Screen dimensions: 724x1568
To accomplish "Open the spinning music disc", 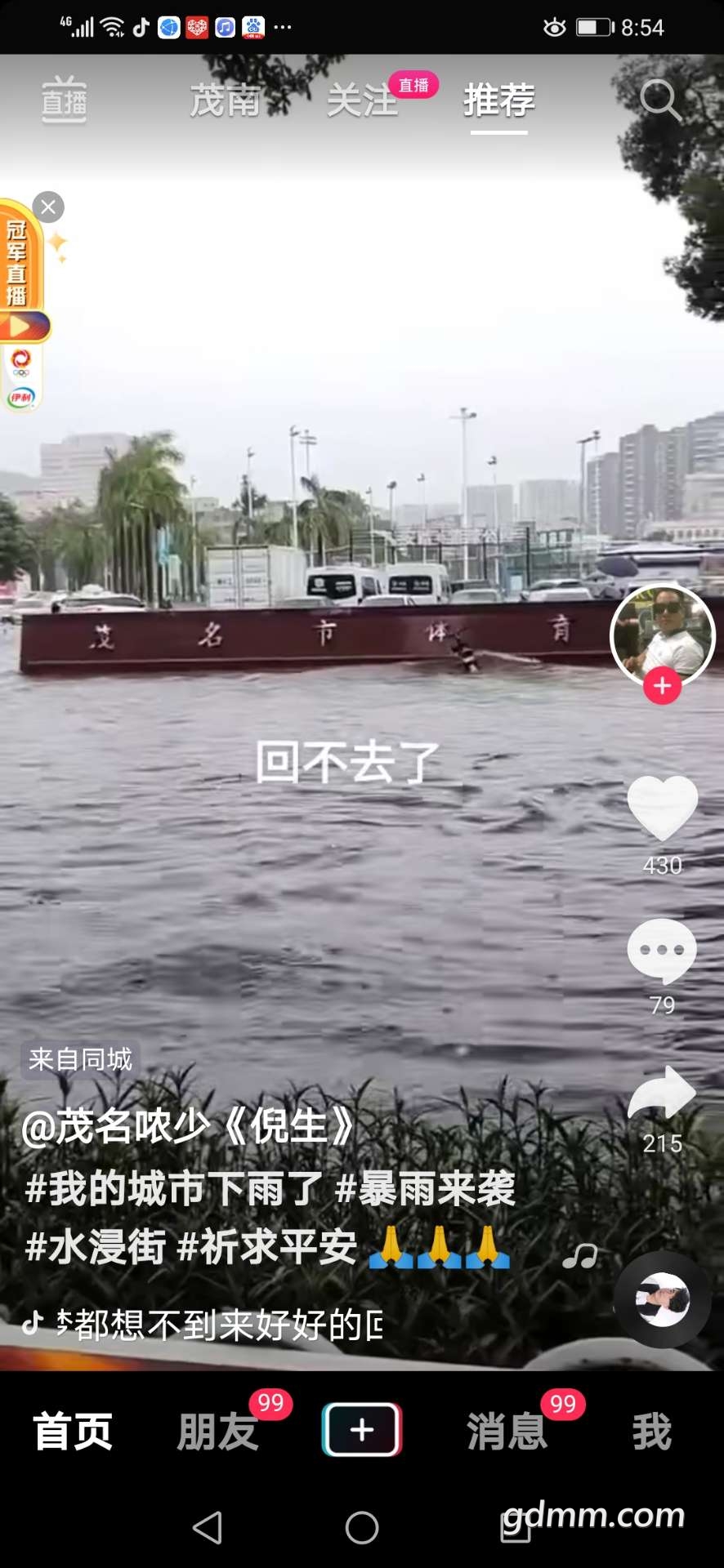I will tap(662, 1300).
